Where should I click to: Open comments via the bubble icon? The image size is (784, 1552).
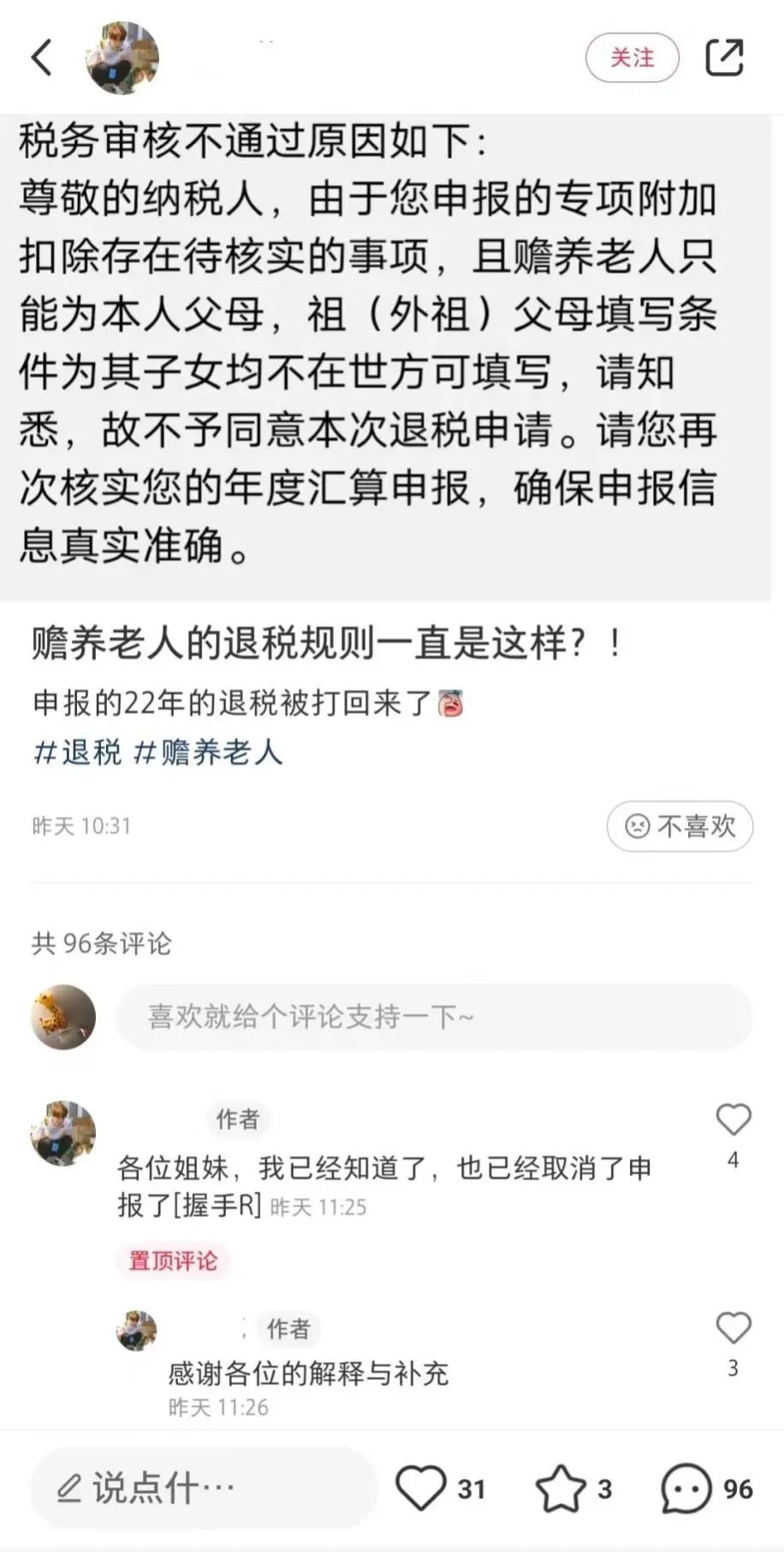coord(686,1489)
